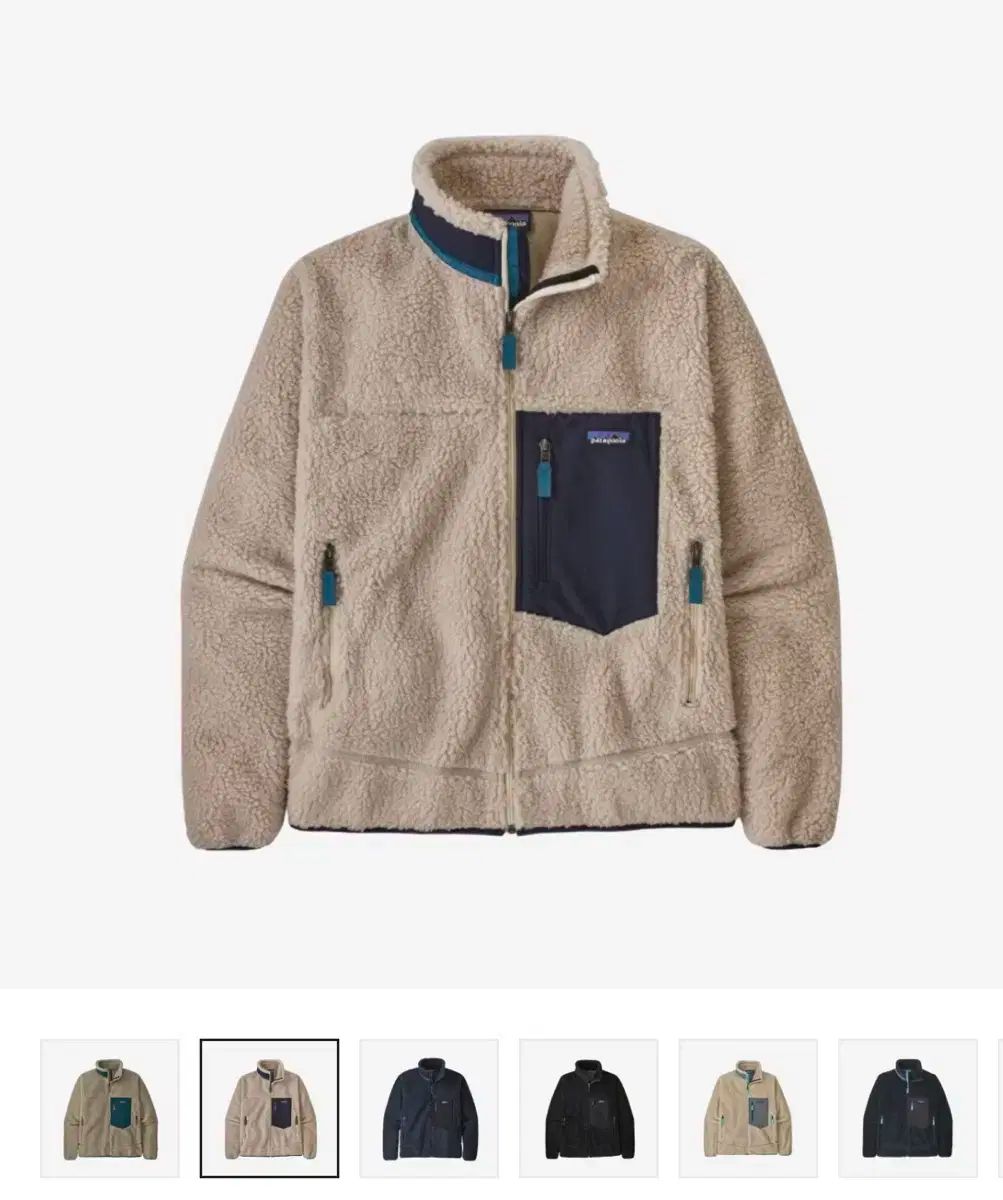Select the beige fleece thumbnail with teal pocket
This screenshot has height=1200, width=1003.
click(x=110, y=1108)
